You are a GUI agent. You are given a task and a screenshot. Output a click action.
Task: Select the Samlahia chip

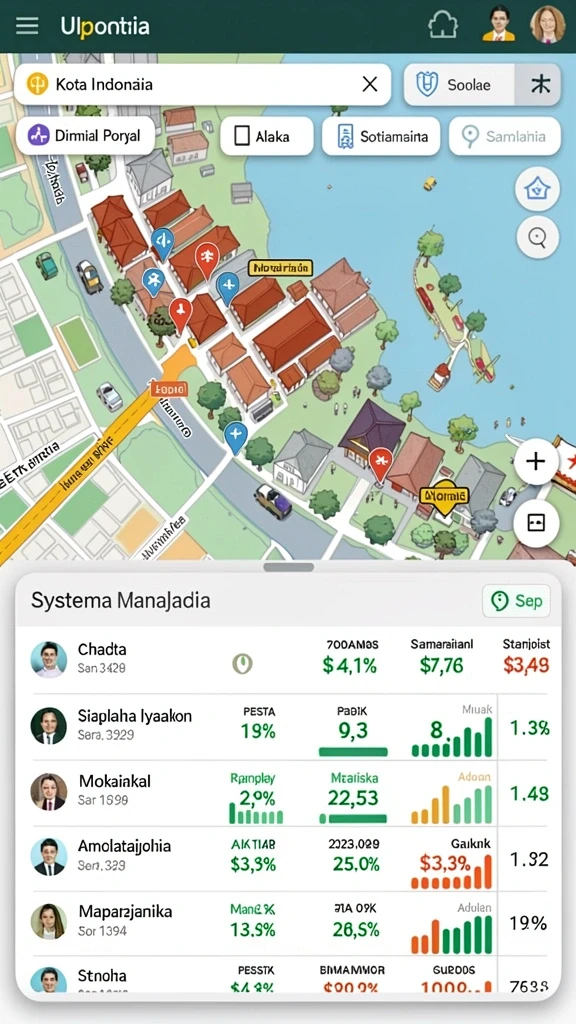tap(505, 136)
